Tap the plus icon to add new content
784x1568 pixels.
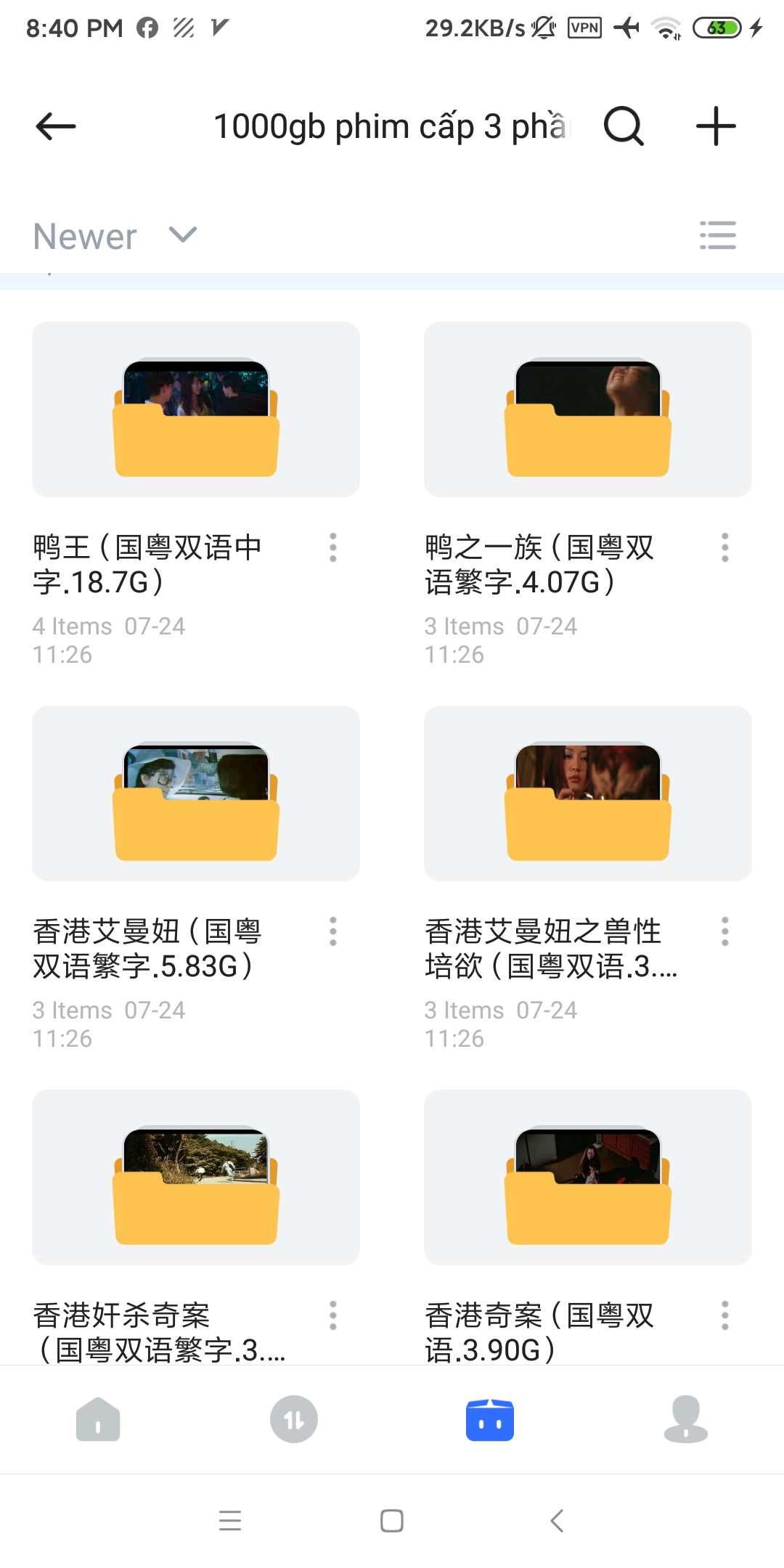click(715, 126)
